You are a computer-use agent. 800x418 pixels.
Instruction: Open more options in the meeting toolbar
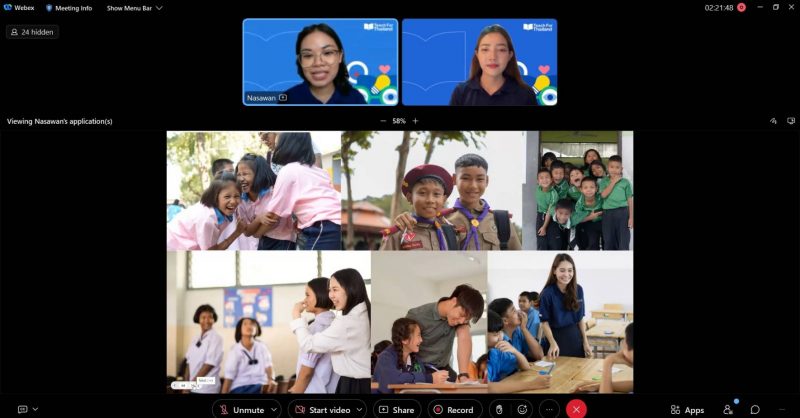tap(547, 409)
